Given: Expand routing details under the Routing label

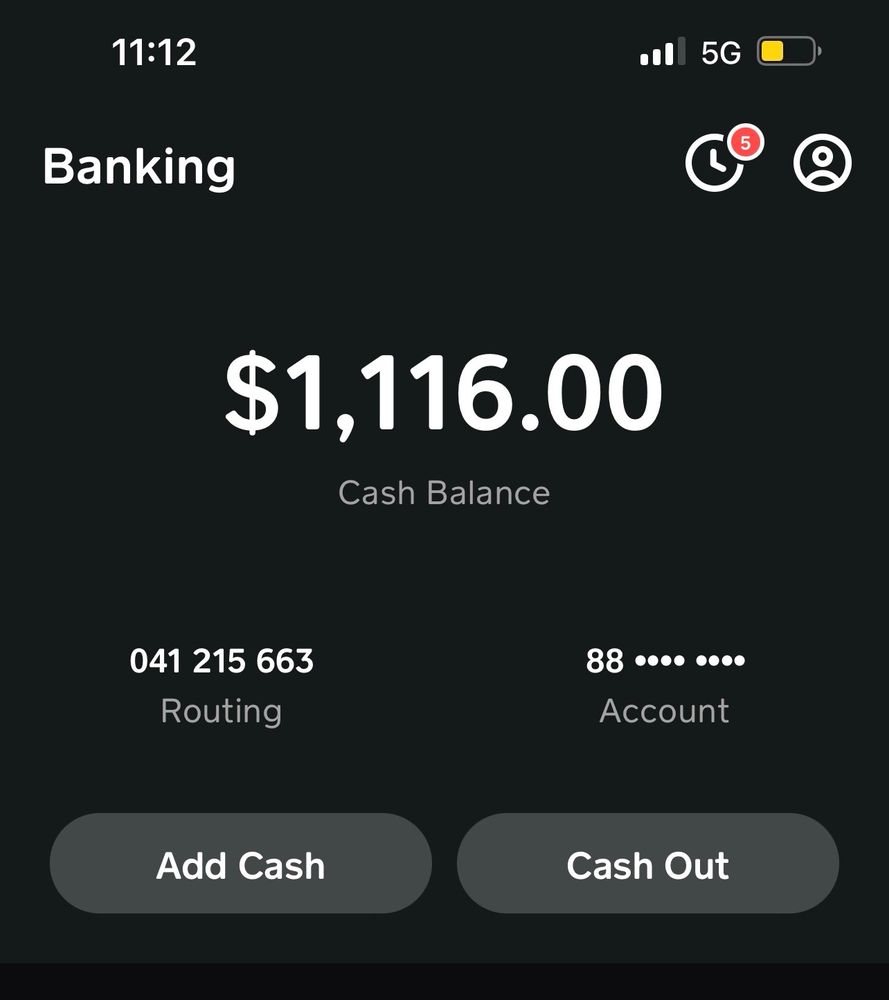Looking at the screenshot, I should tap(221, 710).
